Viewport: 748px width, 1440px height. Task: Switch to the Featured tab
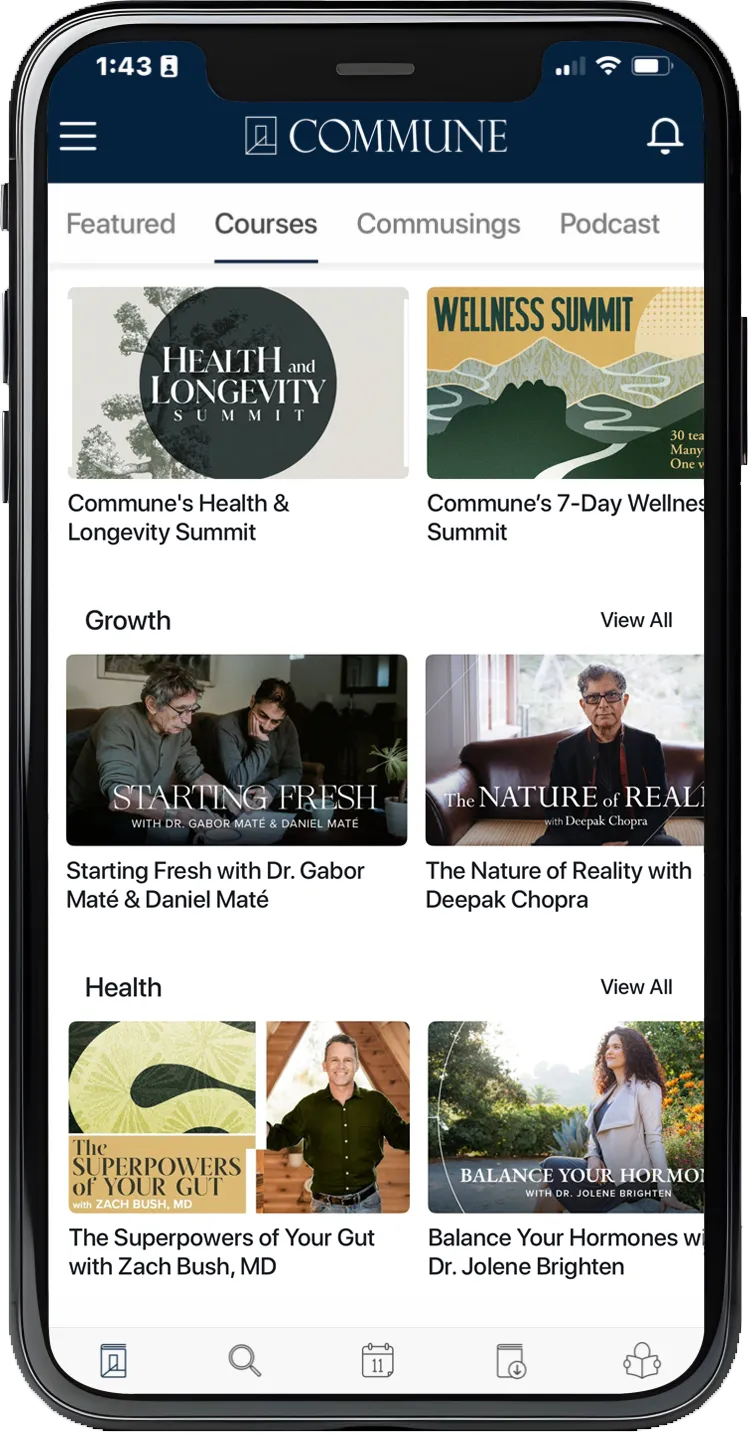[x=120, y=224]
